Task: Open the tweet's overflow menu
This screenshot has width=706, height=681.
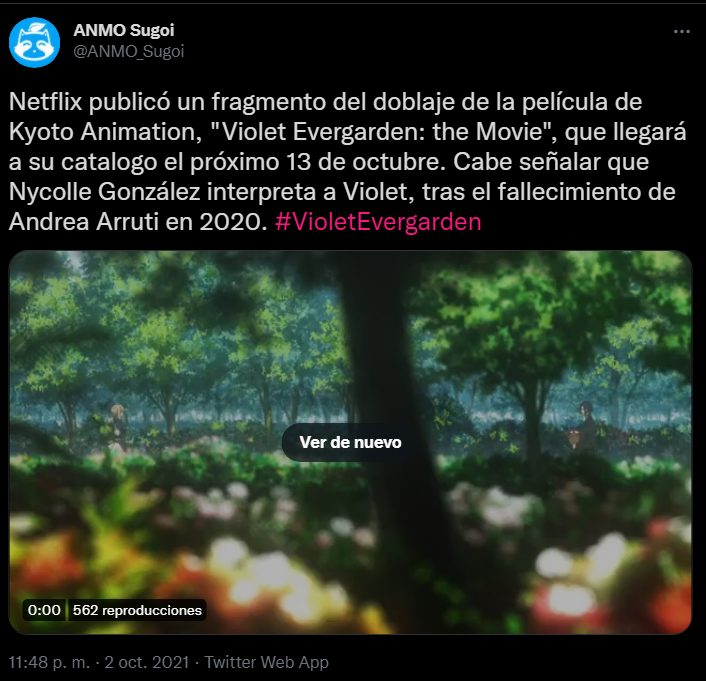Action: click(x=681, y=32)
